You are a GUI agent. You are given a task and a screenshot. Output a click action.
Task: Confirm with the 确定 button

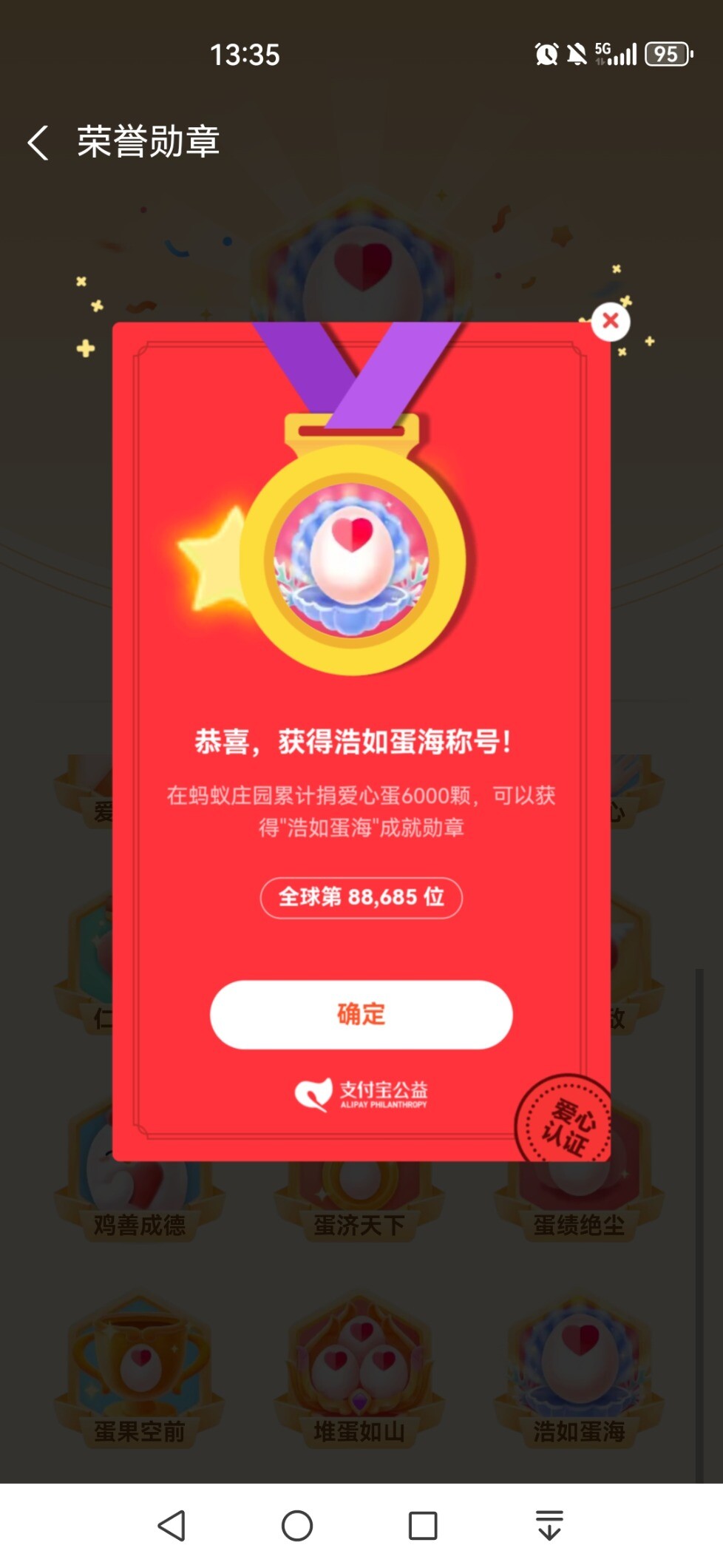(x=361, y=1014)
